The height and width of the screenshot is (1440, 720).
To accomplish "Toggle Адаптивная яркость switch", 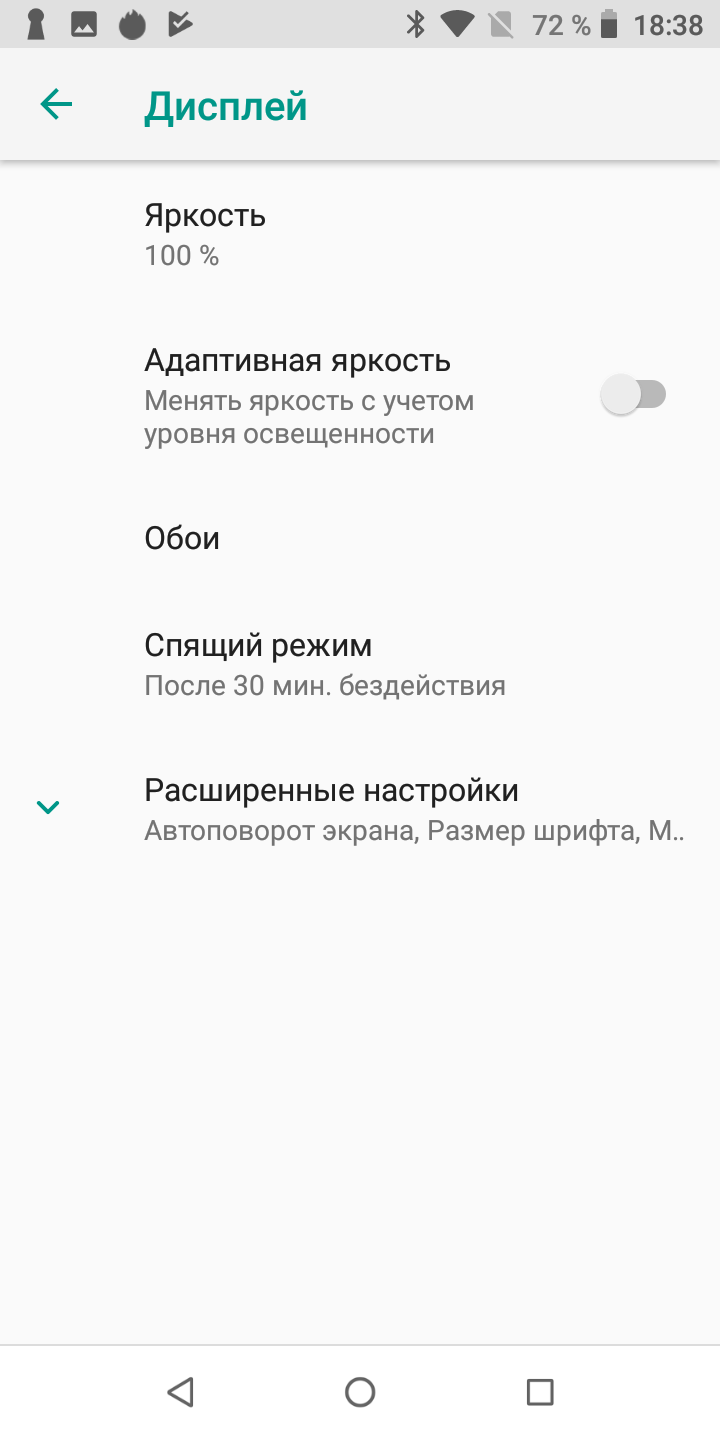I will tap(633, 395).
